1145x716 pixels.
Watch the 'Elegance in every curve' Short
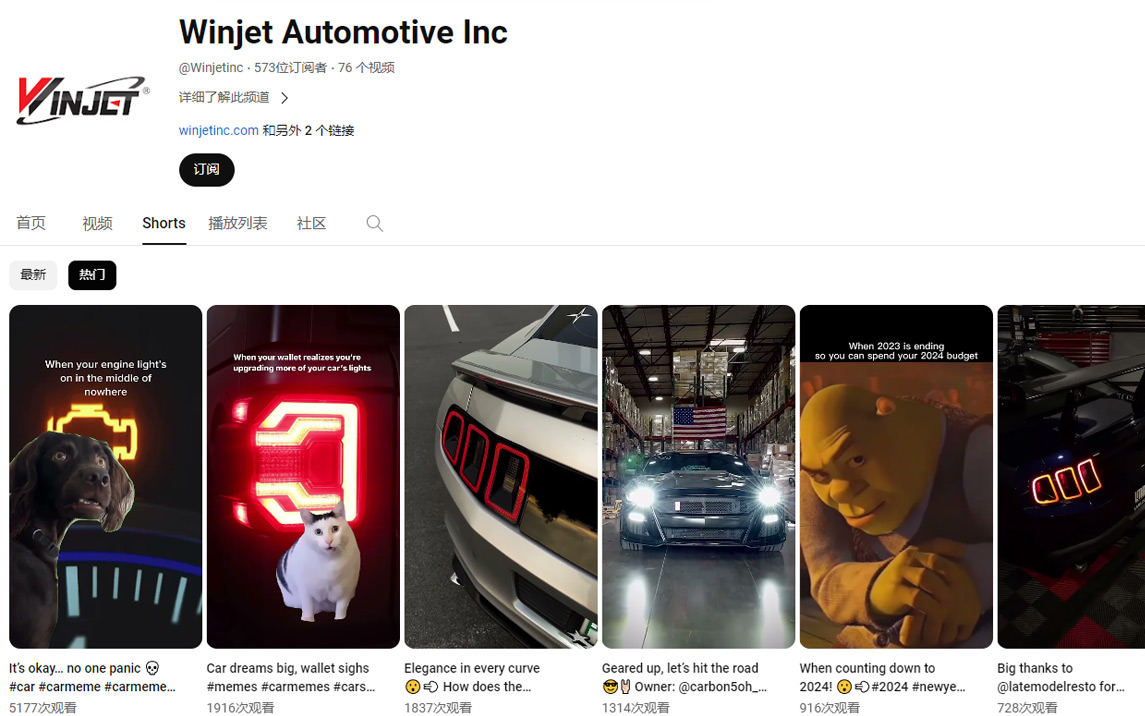pos(500,476)
